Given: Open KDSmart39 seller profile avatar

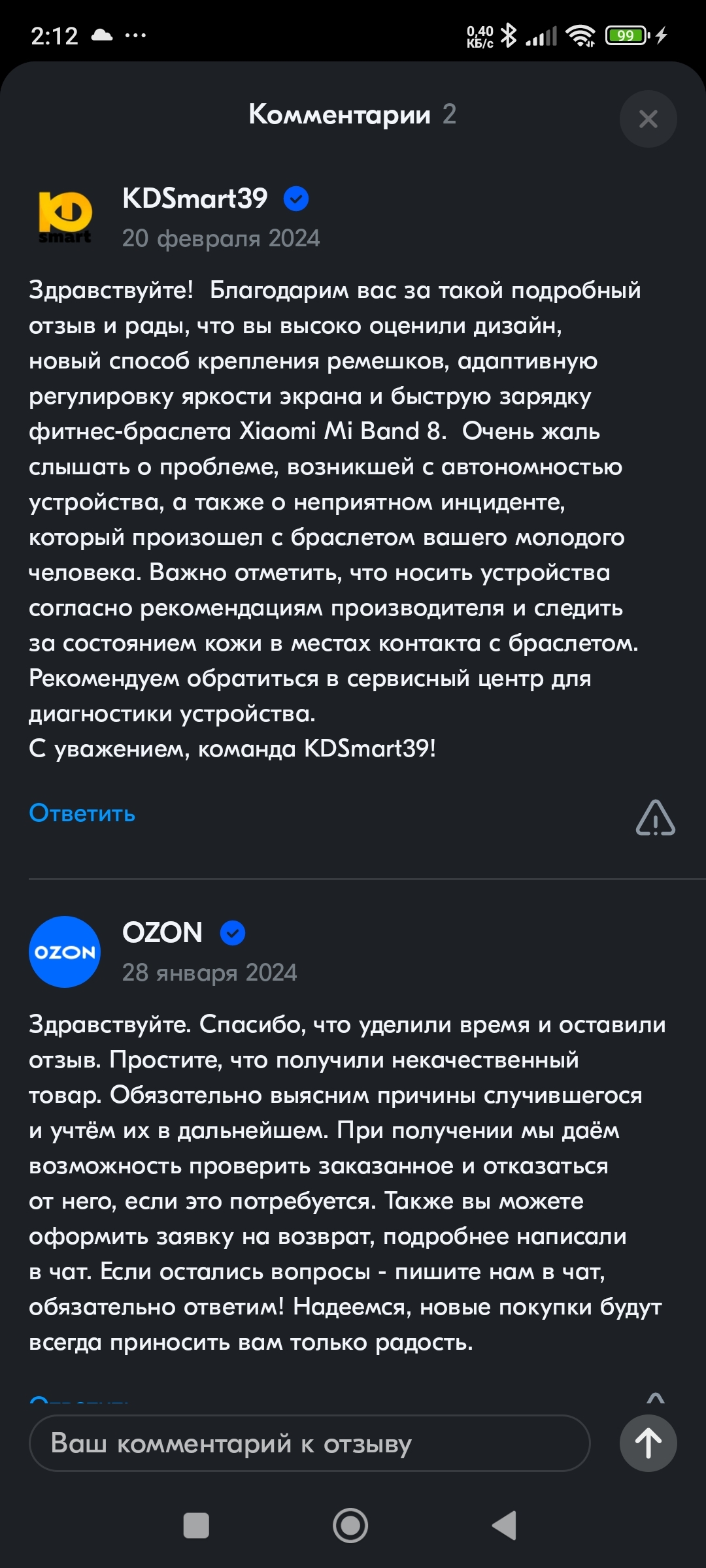Looking at the screenshot, I should 65,216.
